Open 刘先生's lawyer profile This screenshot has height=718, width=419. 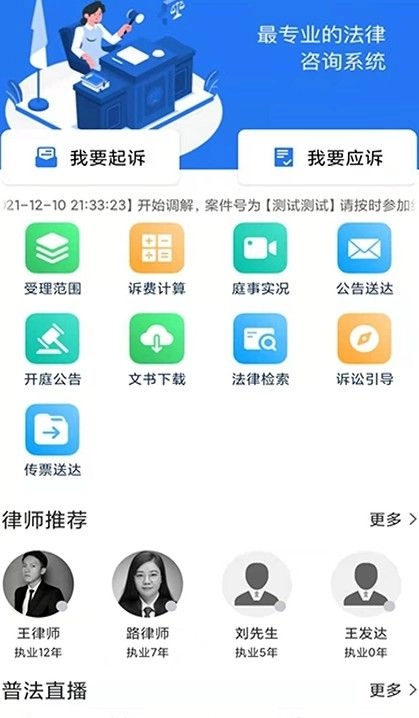[256, 604]
